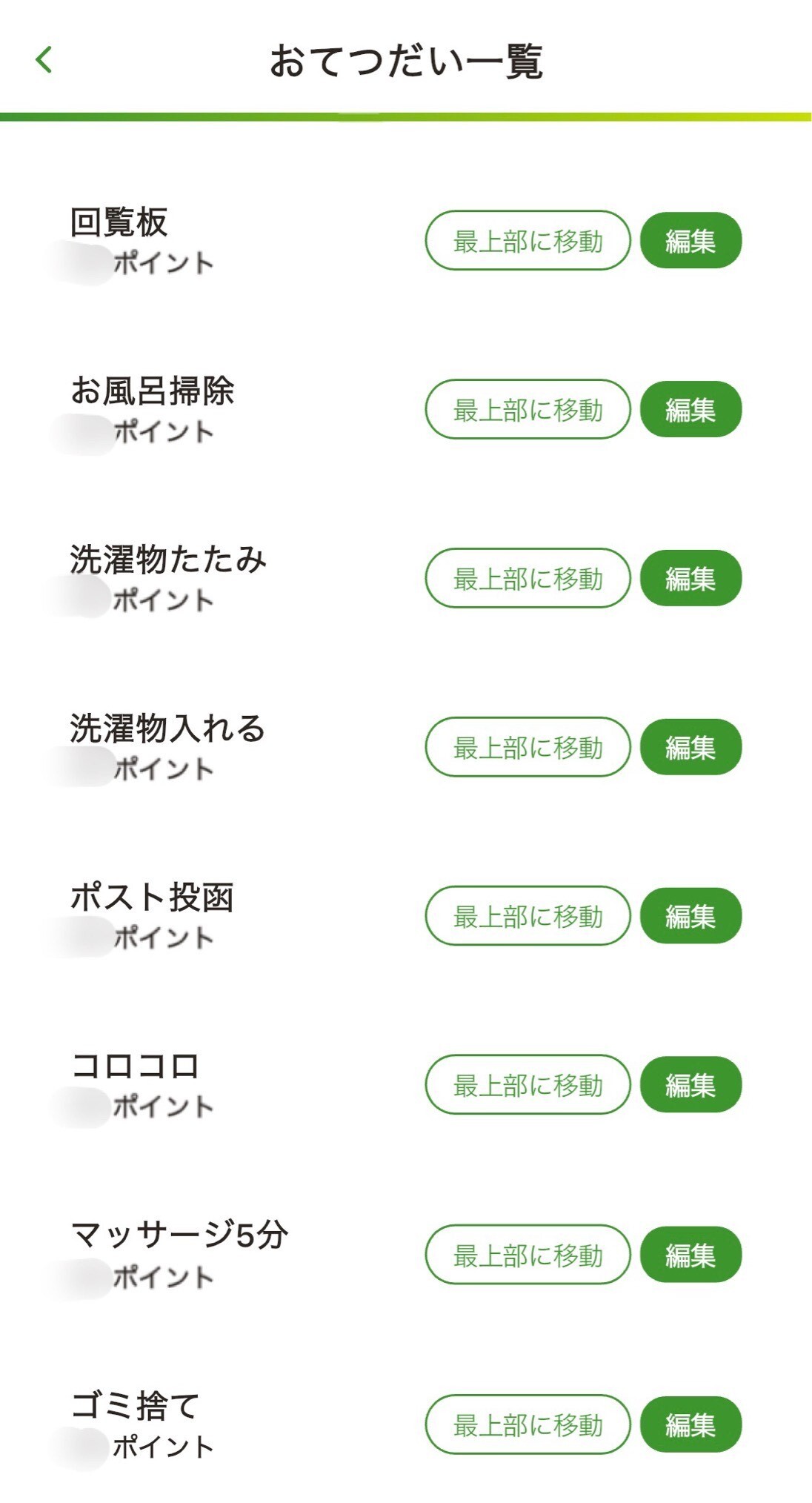812x1503 pixels.
Task: Edit the マッサージ5分 chore
Action: [x=690, y=1255]
